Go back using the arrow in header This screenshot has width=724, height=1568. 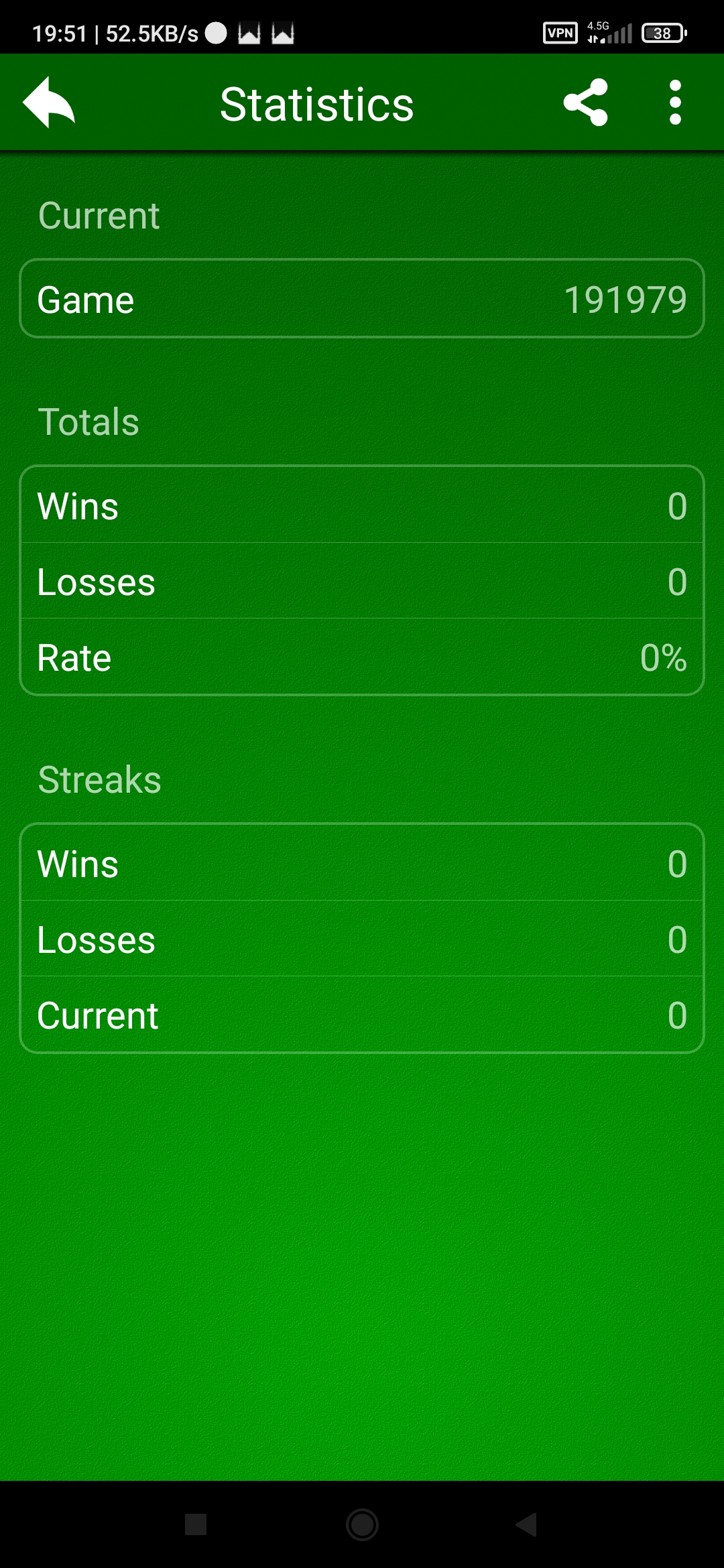pos(49,103)
